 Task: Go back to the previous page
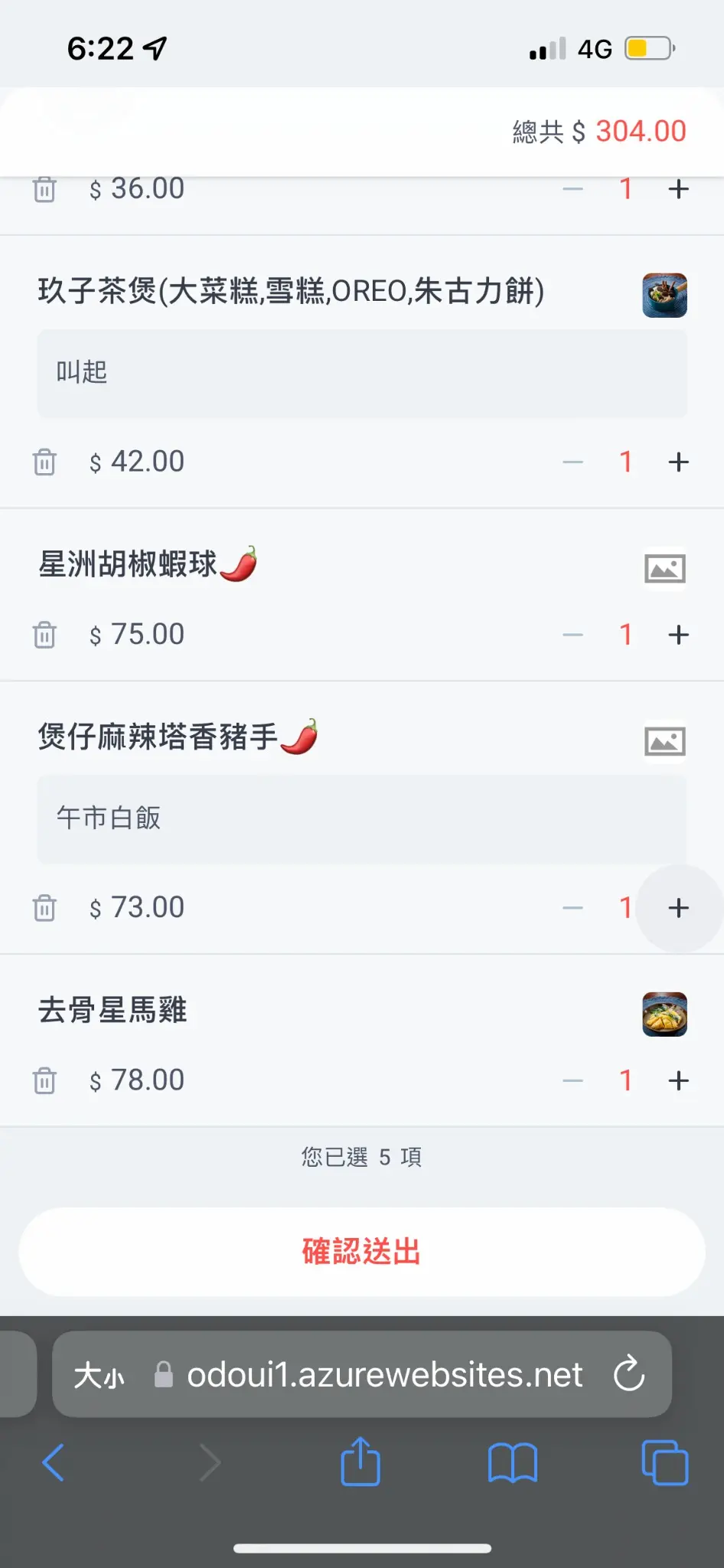point(54,1462)
